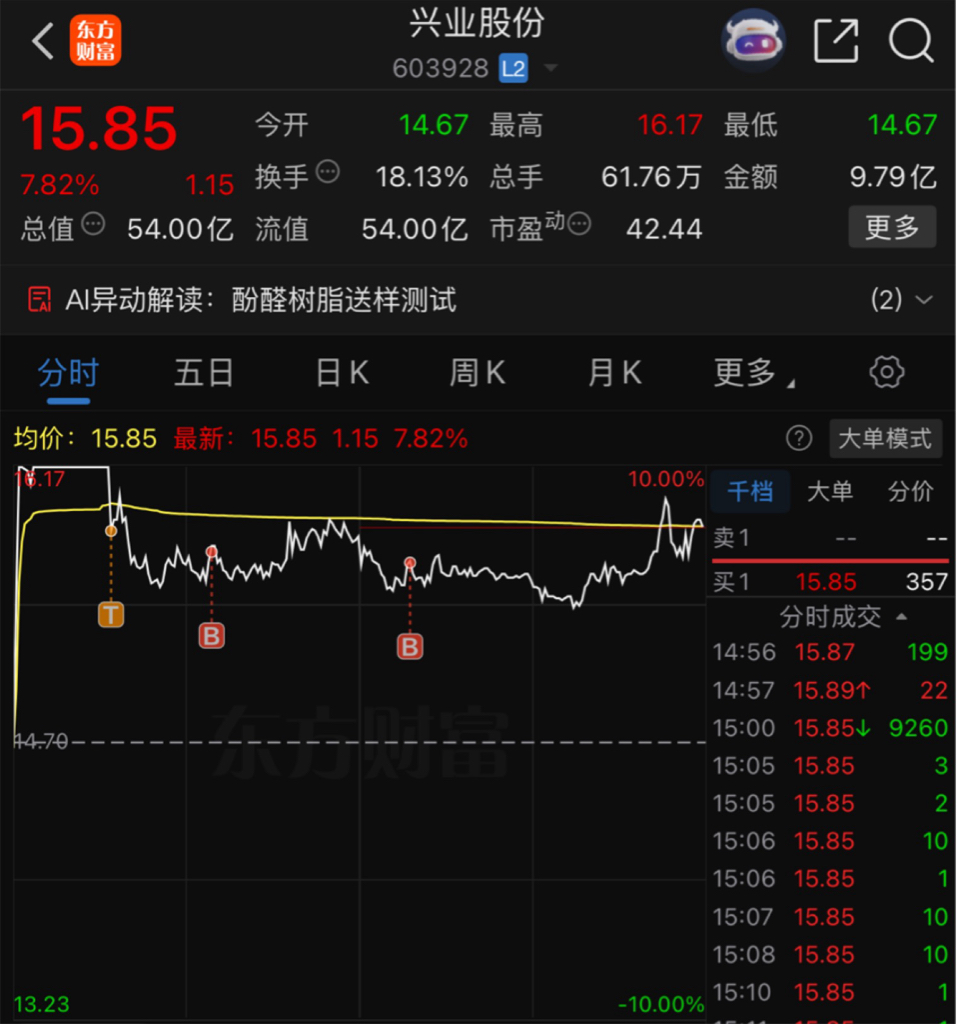The width and height of the screenshot is (957, 1024).
Task: Share this stock page
Action: 836,41
